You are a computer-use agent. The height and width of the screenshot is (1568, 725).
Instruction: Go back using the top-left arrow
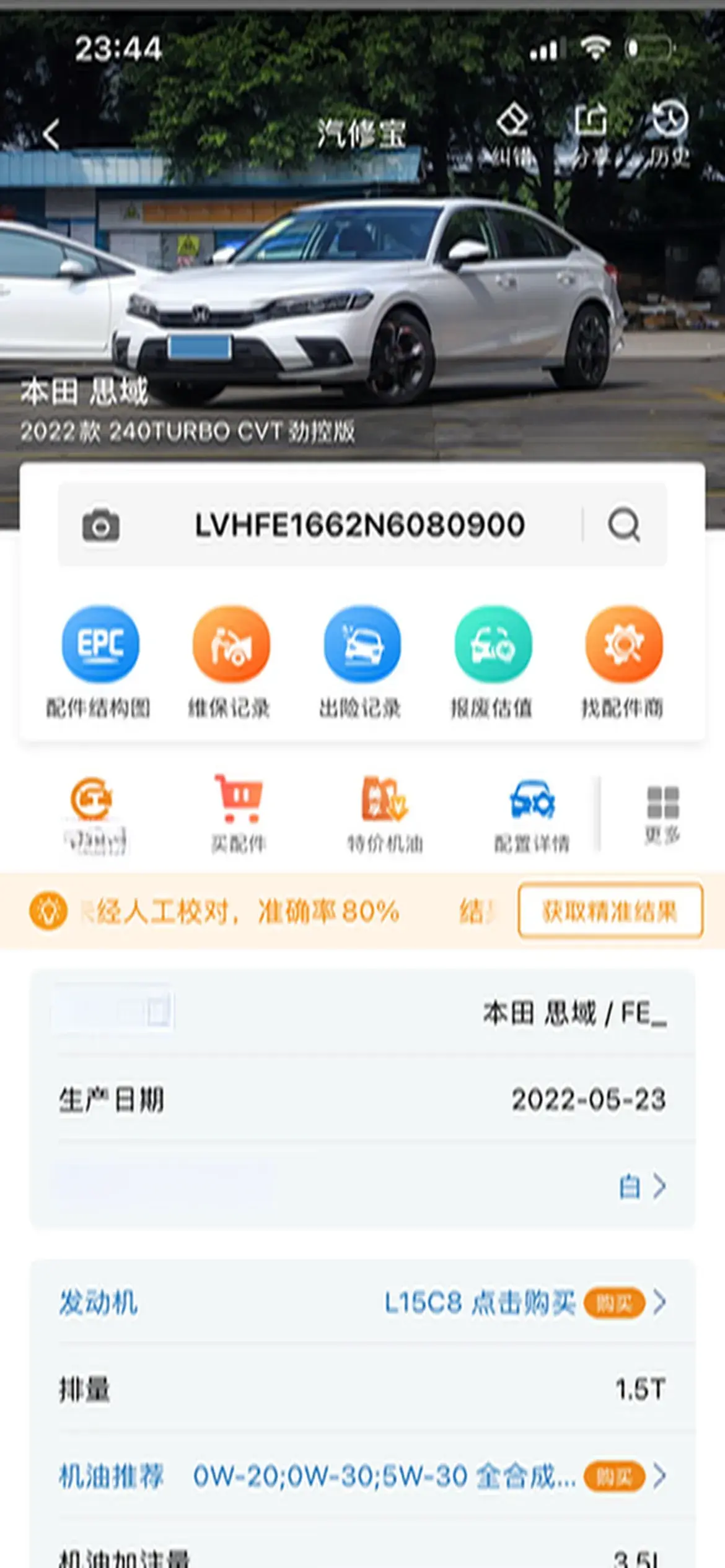51,134
